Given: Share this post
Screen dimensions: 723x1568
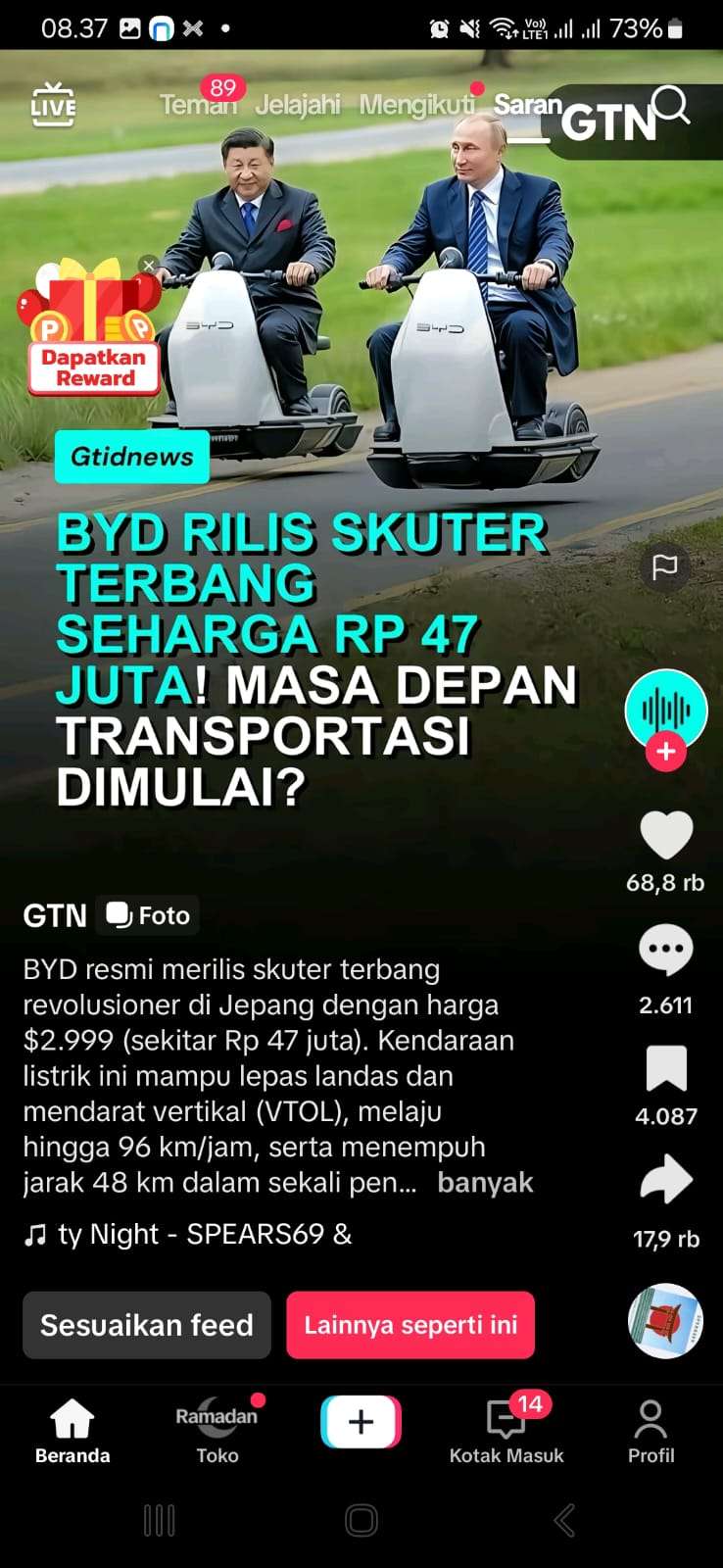Looking at the screenshot, I should [x=666, y=1180].
